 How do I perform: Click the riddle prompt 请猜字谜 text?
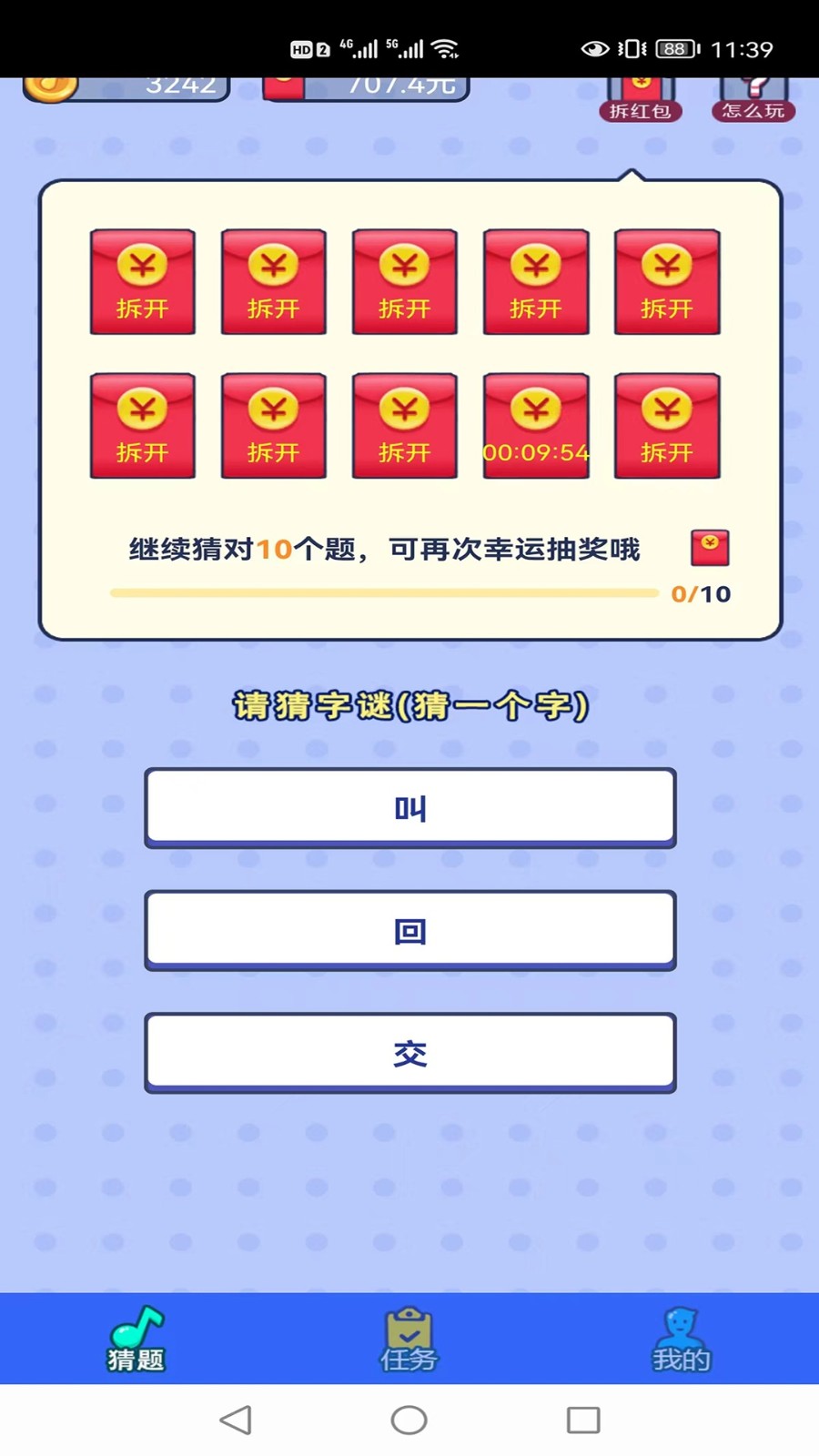tap(409, 703)
